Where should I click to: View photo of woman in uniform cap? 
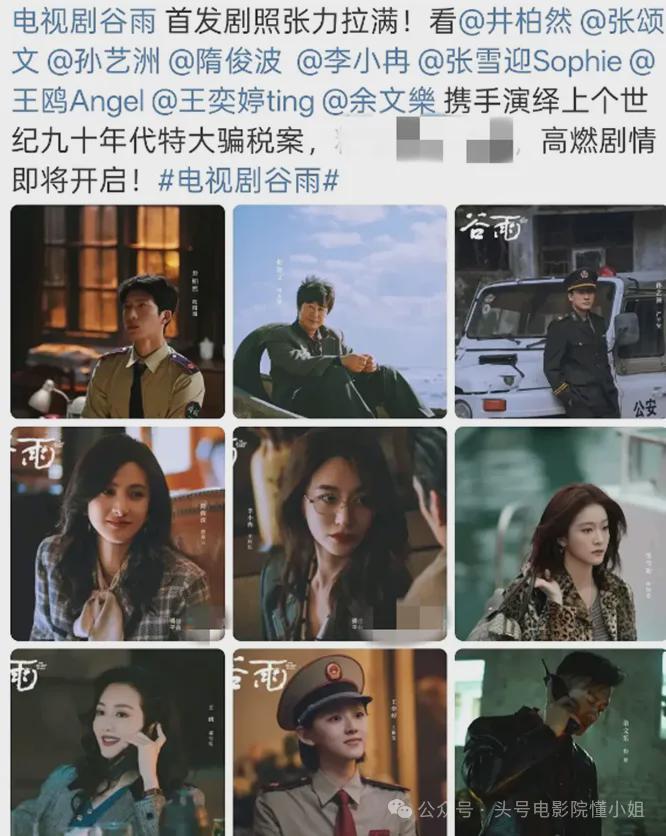(x=340, y=742)
